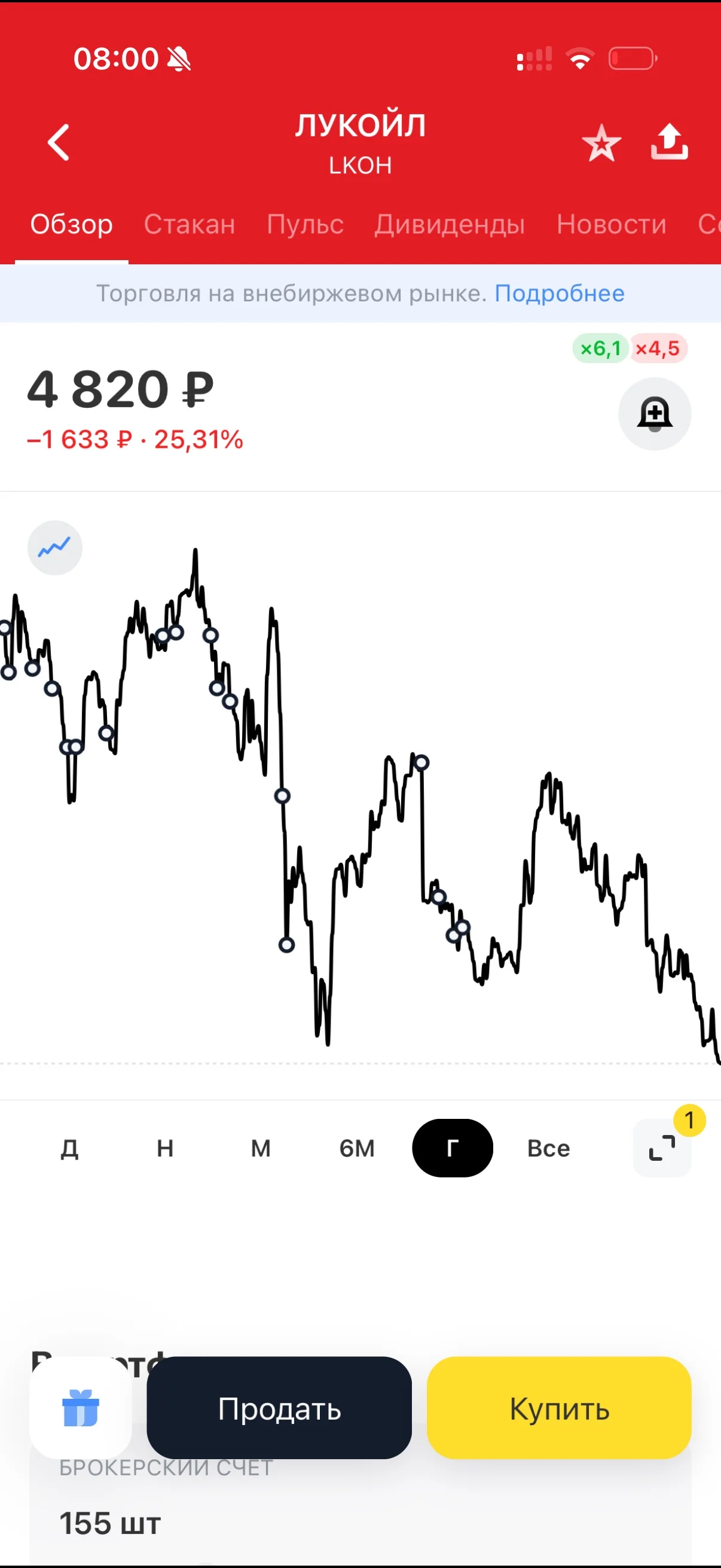Change chart type with the line icon

55,548
